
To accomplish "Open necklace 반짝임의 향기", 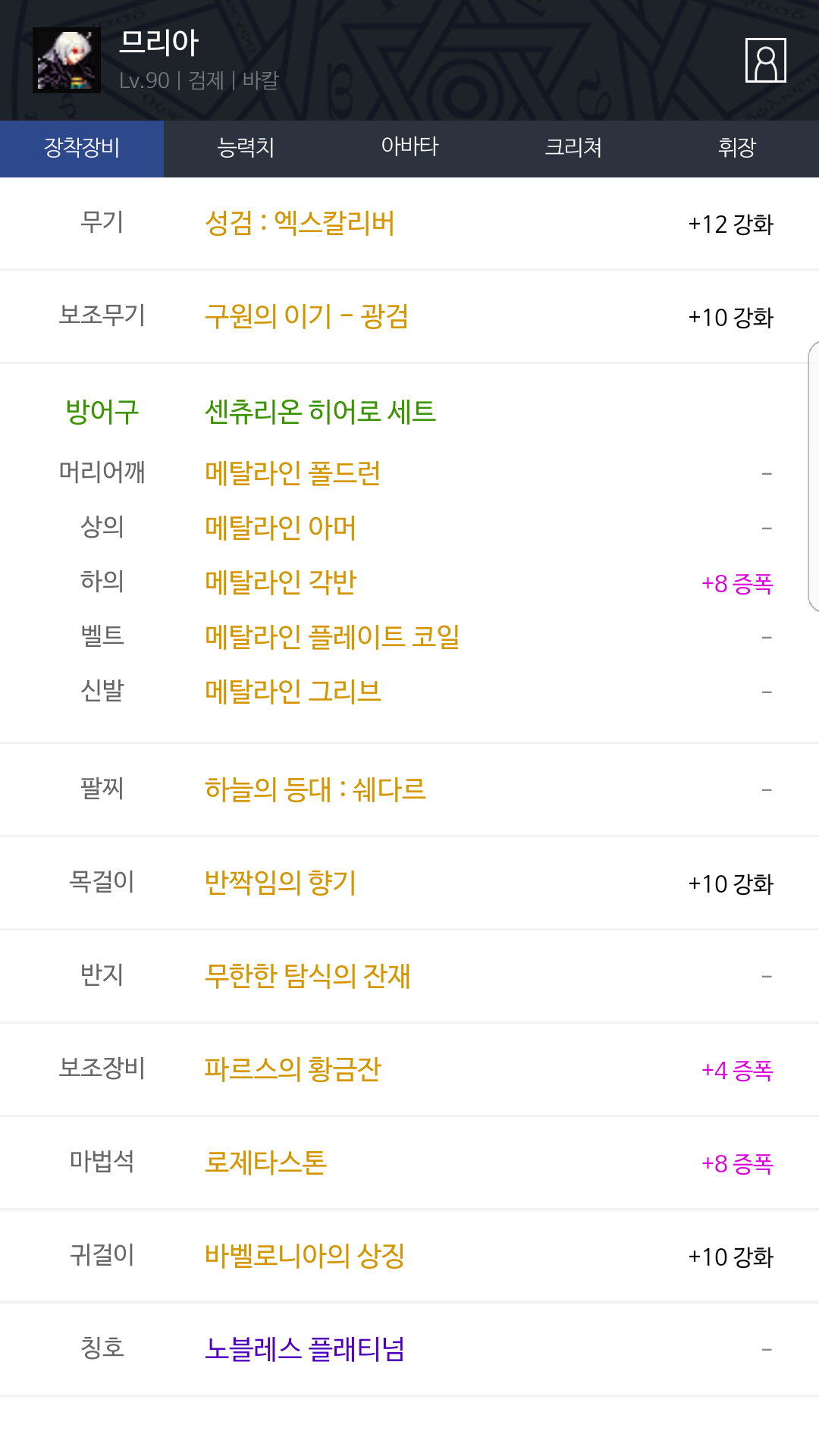I will point(281,883).
